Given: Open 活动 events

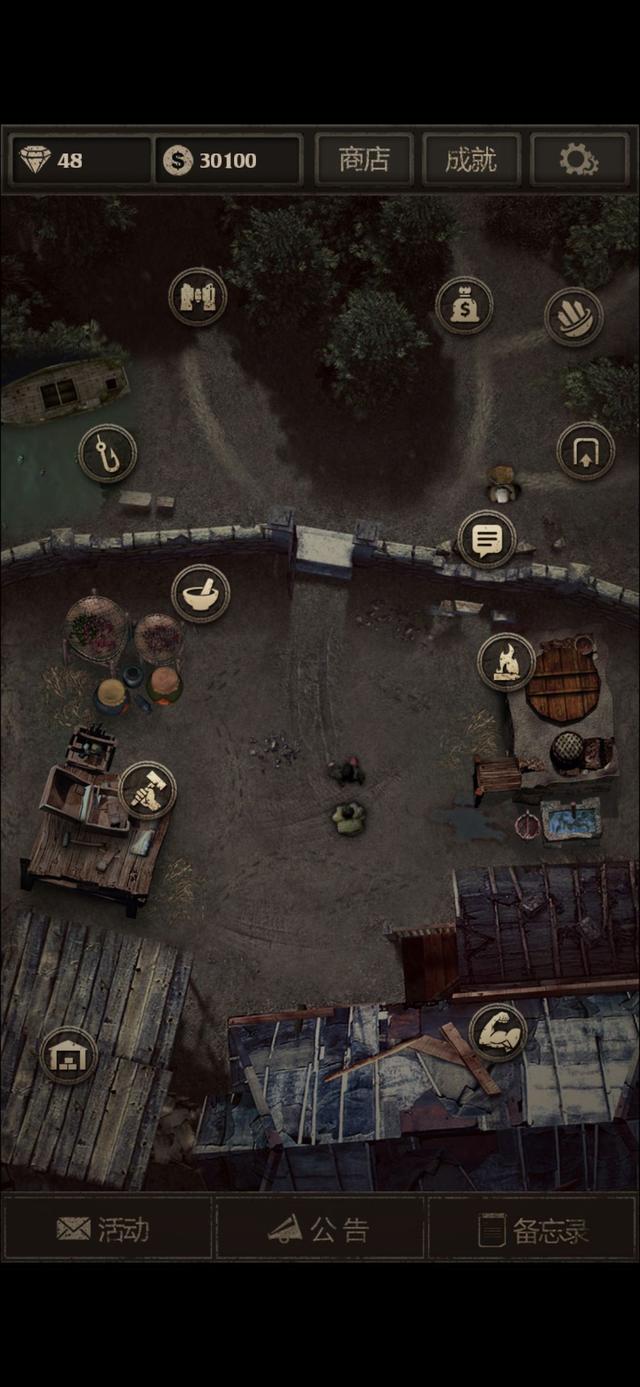Looking at the screenshot, I should pyautogui.click(x=106, y=1229).
